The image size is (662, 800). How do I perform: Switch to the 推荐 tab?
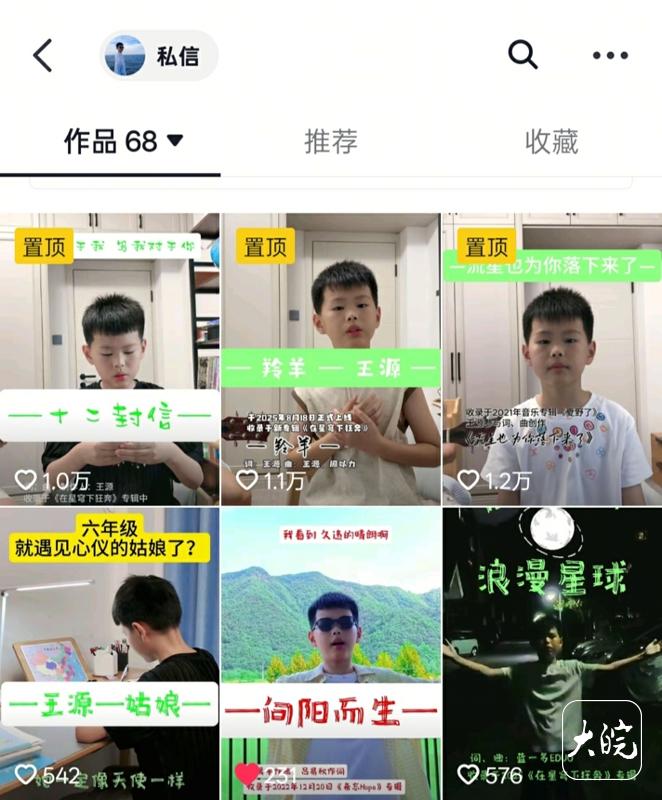[x=331, y=142]
